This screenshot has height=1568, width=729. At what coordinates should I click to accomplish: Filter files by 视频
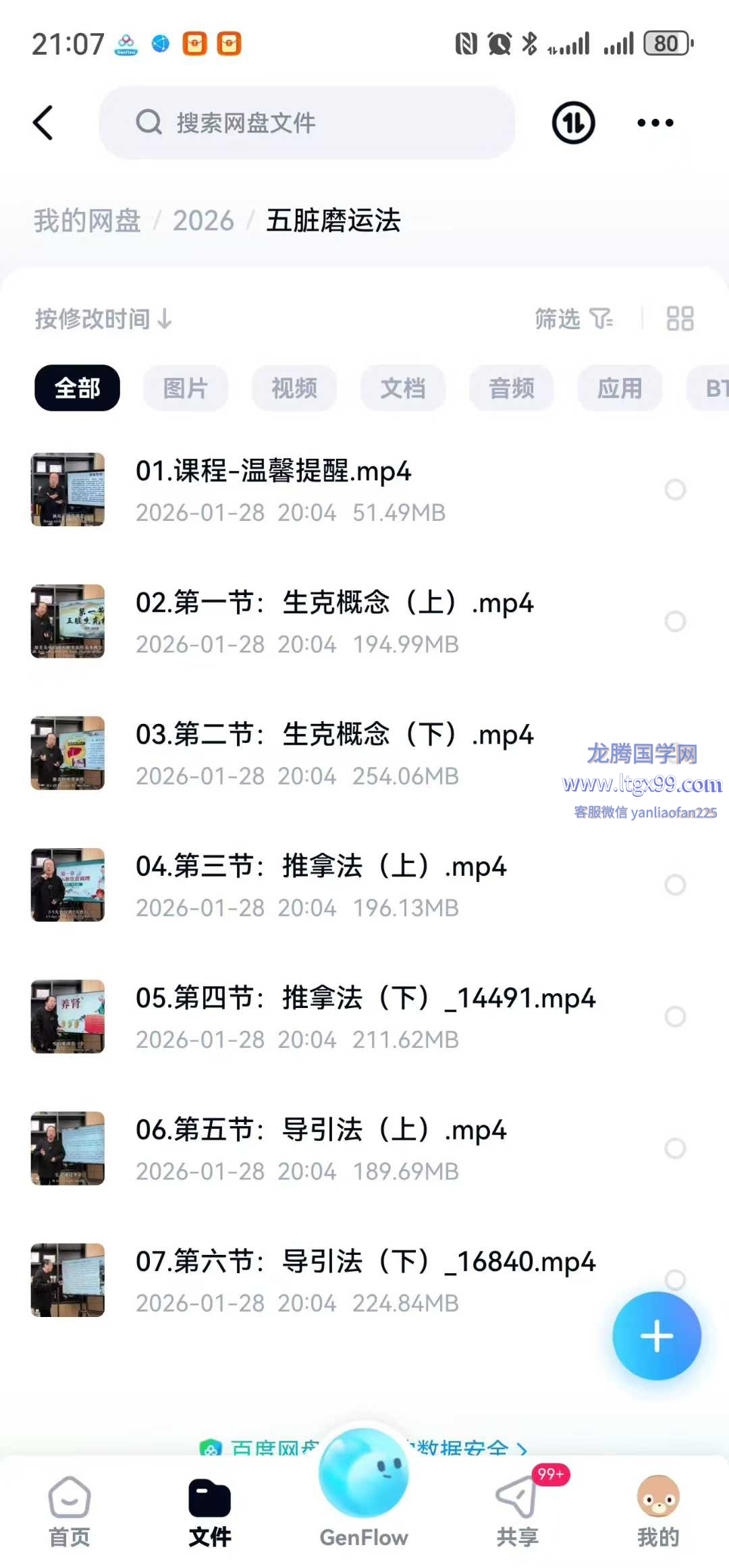click(x=294, y=388)
